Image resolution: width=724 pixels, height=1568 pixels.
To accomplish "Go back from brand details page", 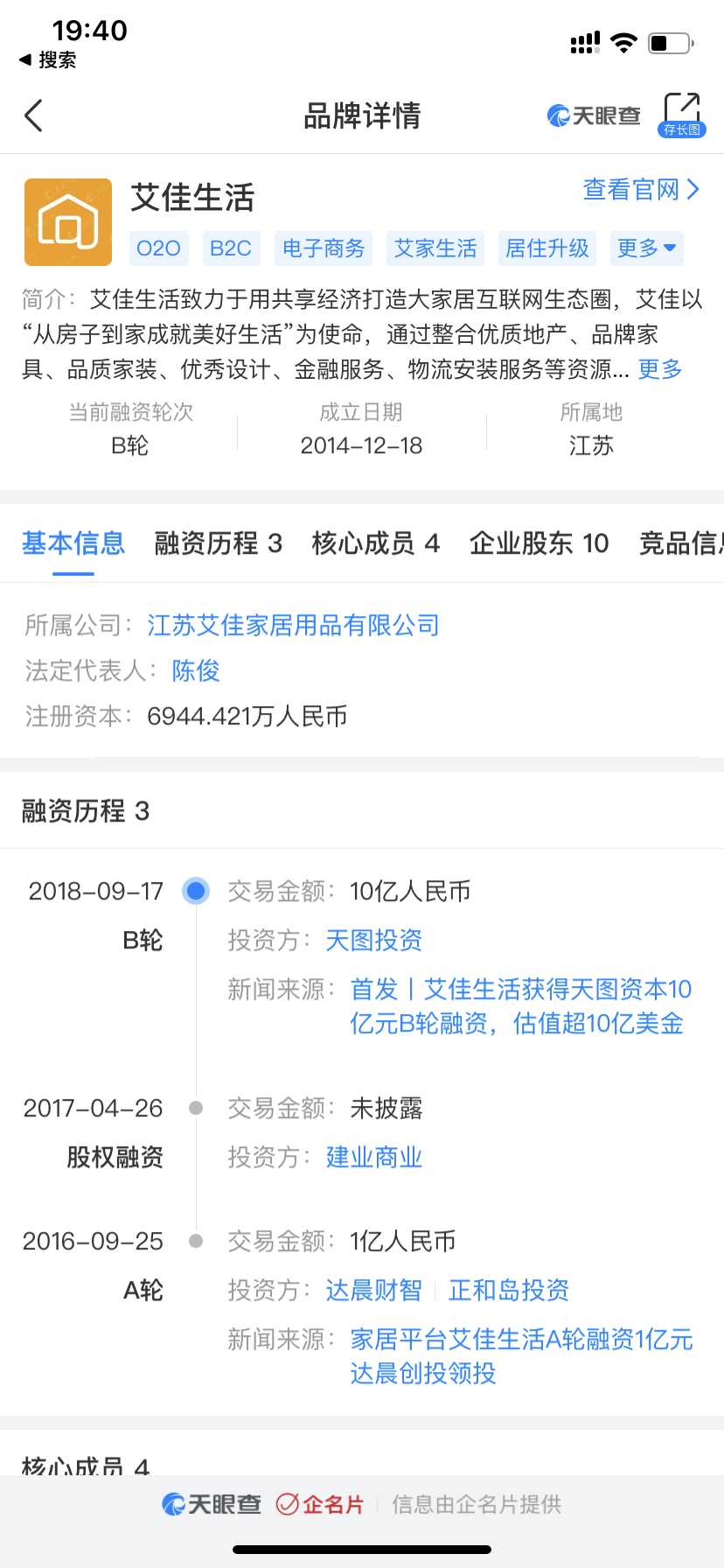I will pos(34,115).
